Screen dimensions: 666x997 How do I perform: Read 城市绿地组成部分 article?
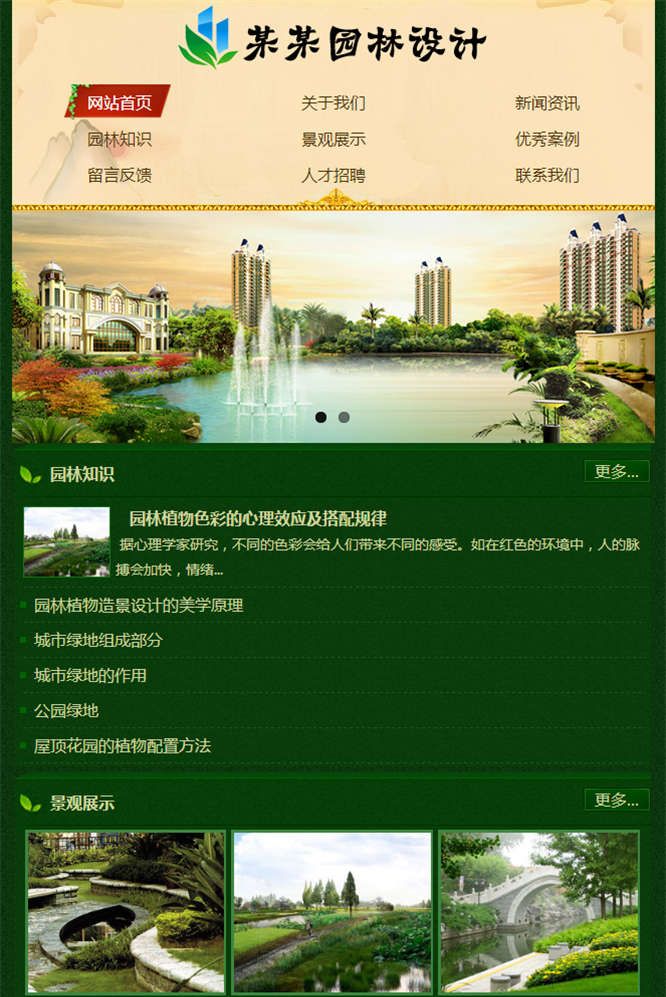coord(98,640)
